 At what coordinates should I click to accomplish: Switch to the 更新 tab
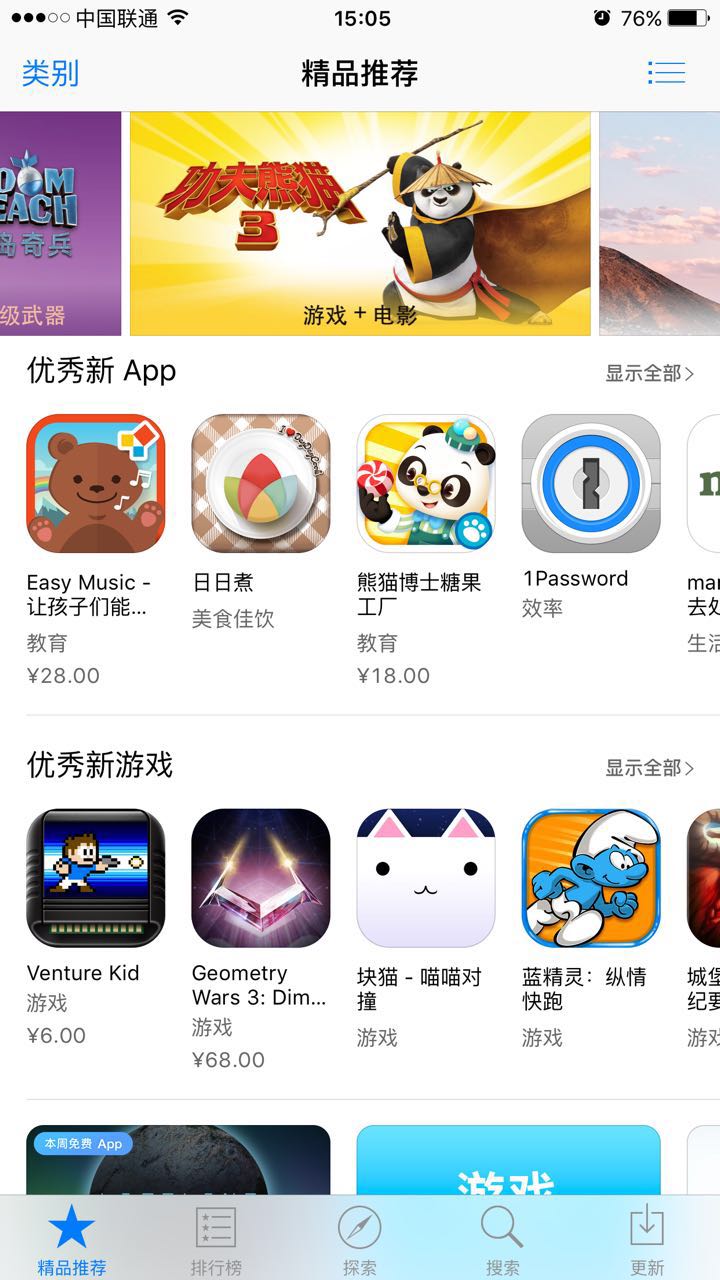(647, 1240)
